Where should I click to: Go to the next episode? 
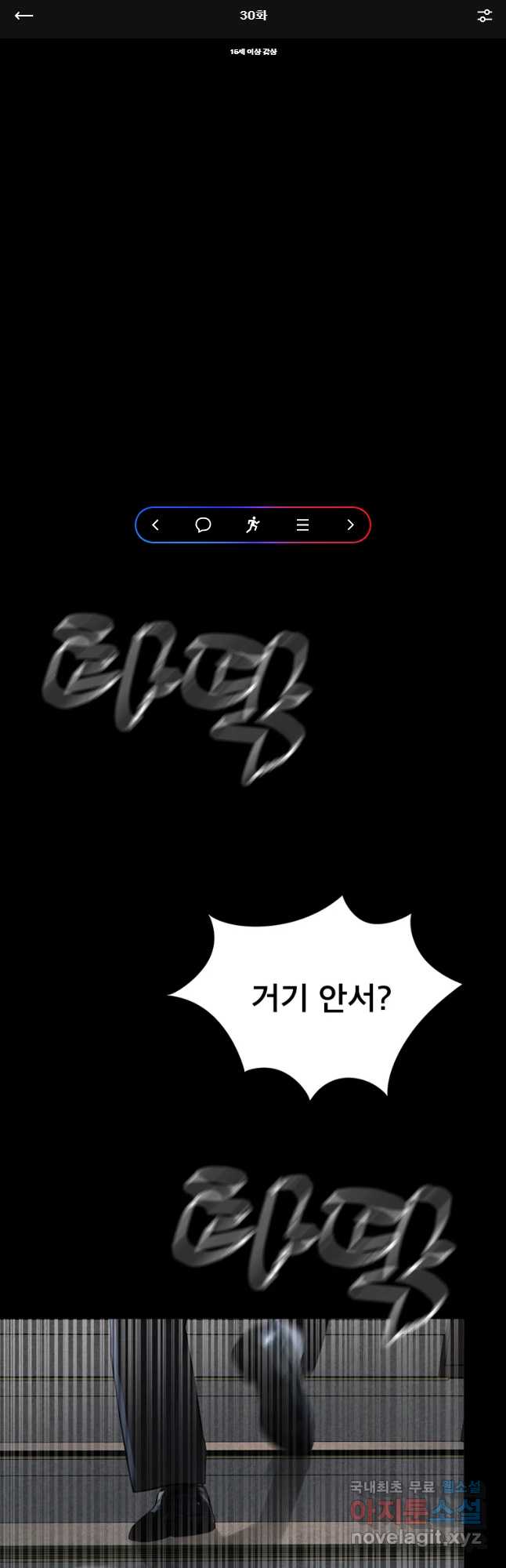pyautogui.click(x=350, y=525)
